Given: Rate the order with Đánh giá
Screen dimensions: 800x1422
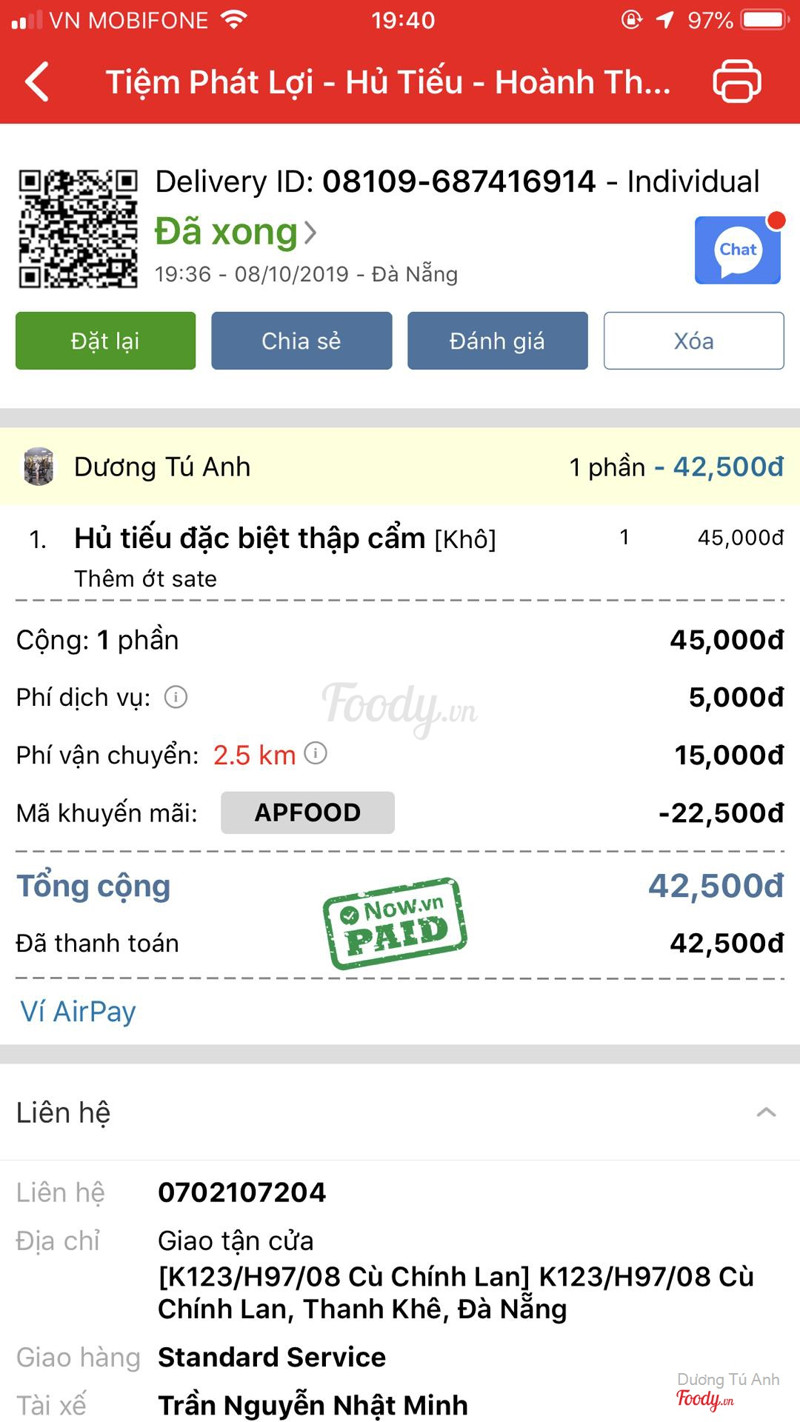Looking at the screenshot, I should (497, 341).
